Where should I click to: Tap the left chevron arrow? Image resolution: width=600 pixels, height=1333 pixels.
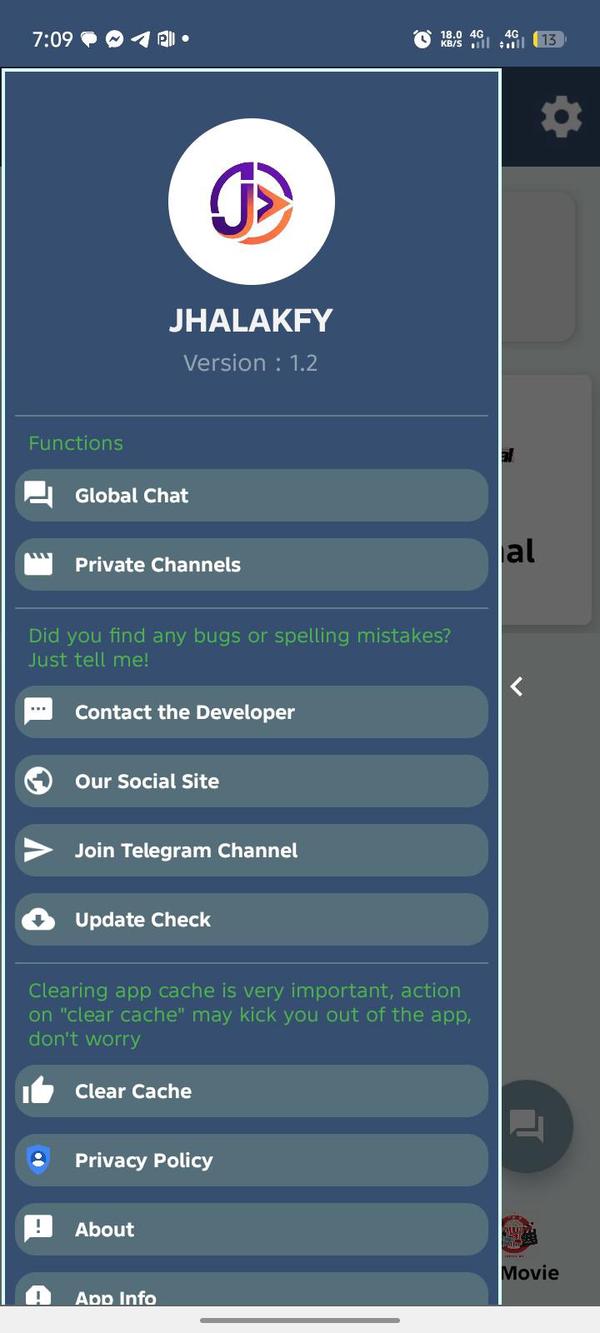pos(517,686)
